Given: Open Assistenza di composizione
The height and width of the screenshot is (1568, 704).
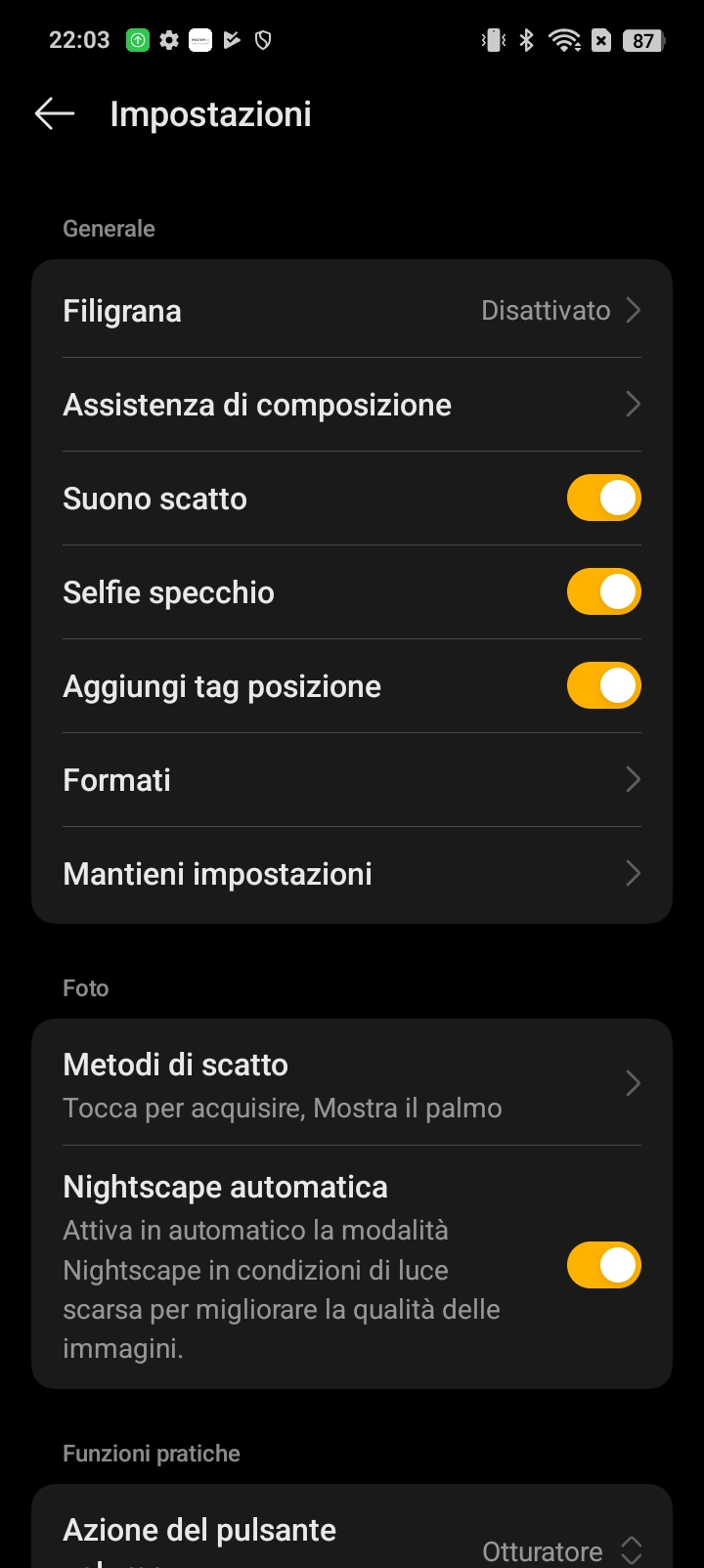Looking at the screenshot, I should click(x=352, y=405).
